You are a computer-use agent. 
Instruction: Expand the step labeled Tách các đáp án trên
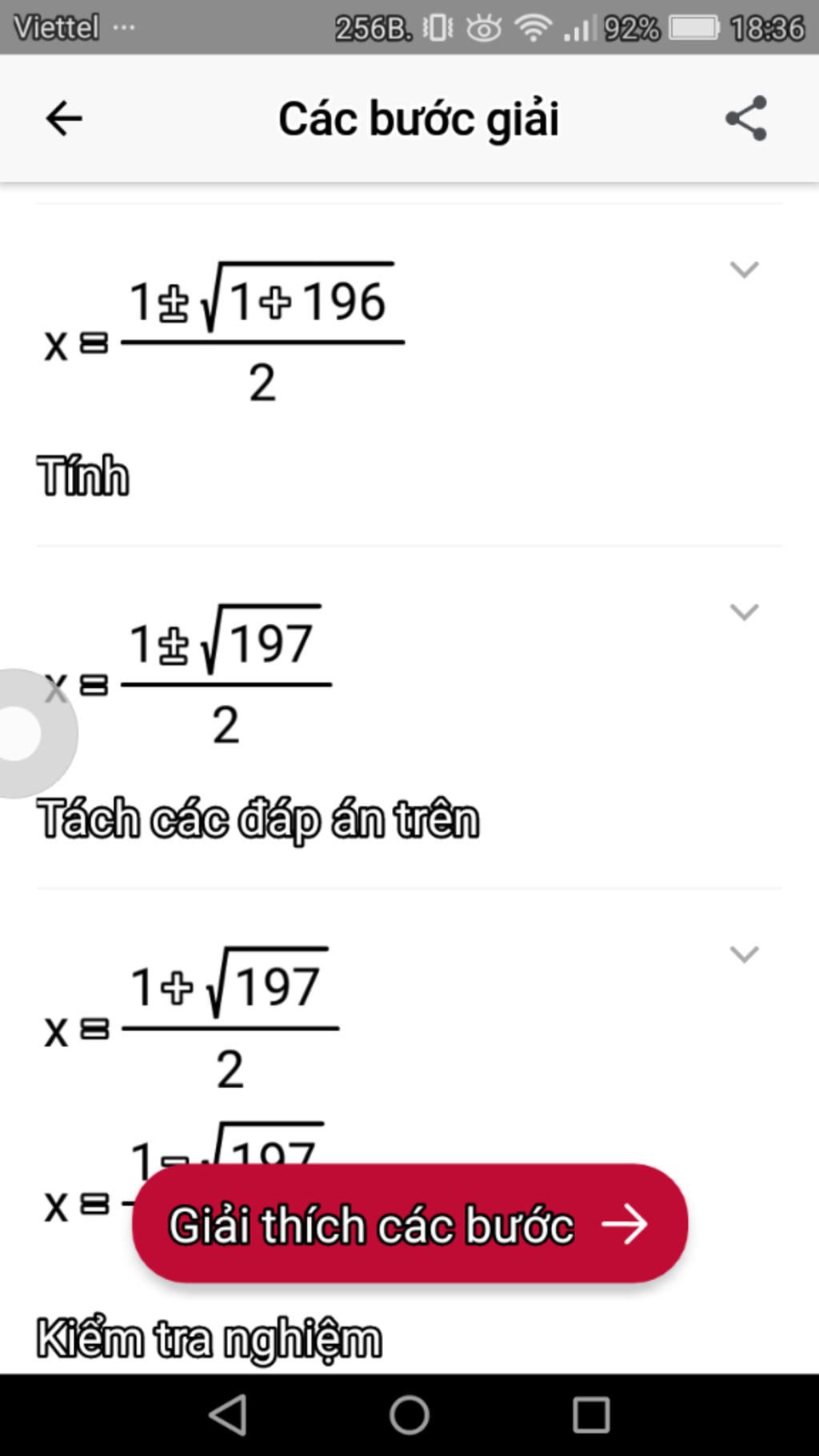point(744,612)
